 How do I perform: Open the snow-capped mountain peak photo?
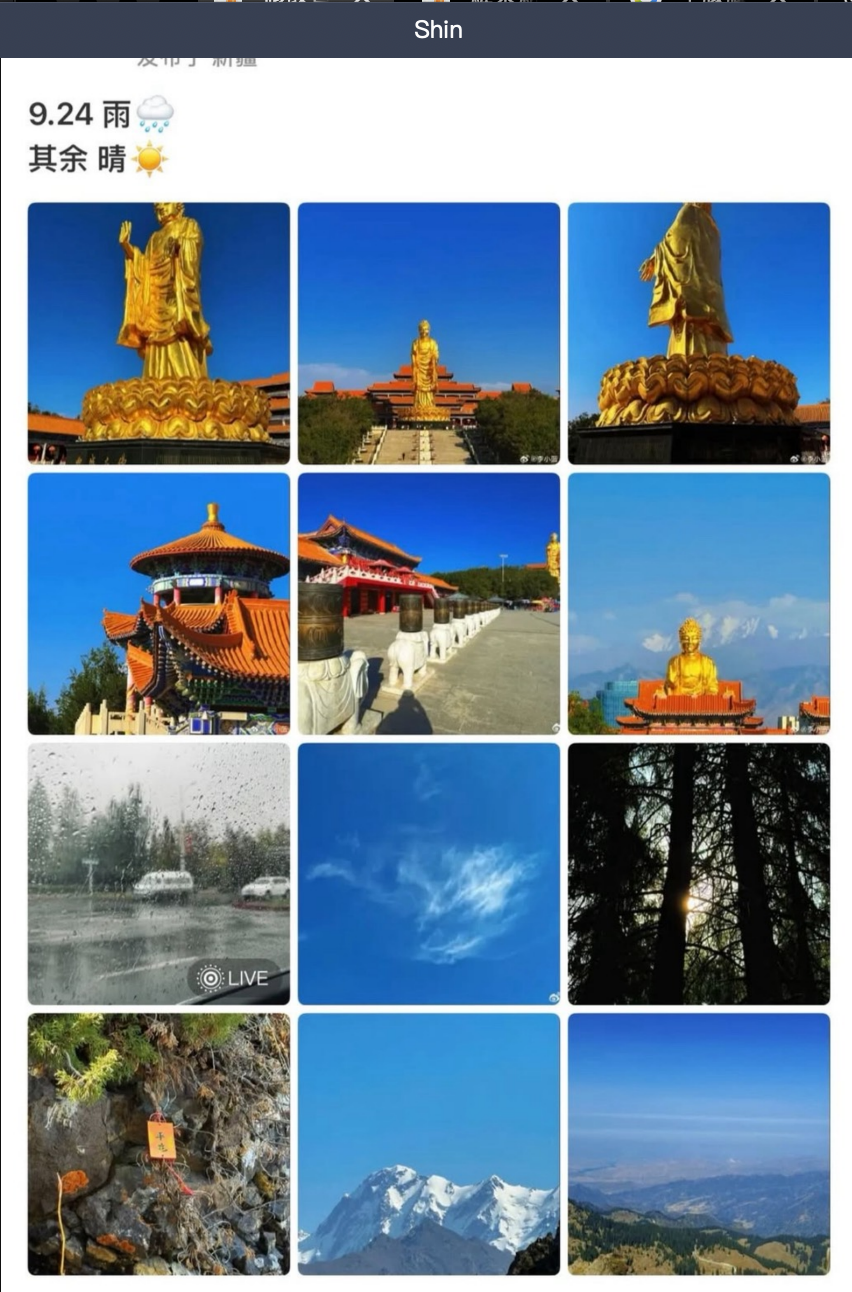(429, 1143)
